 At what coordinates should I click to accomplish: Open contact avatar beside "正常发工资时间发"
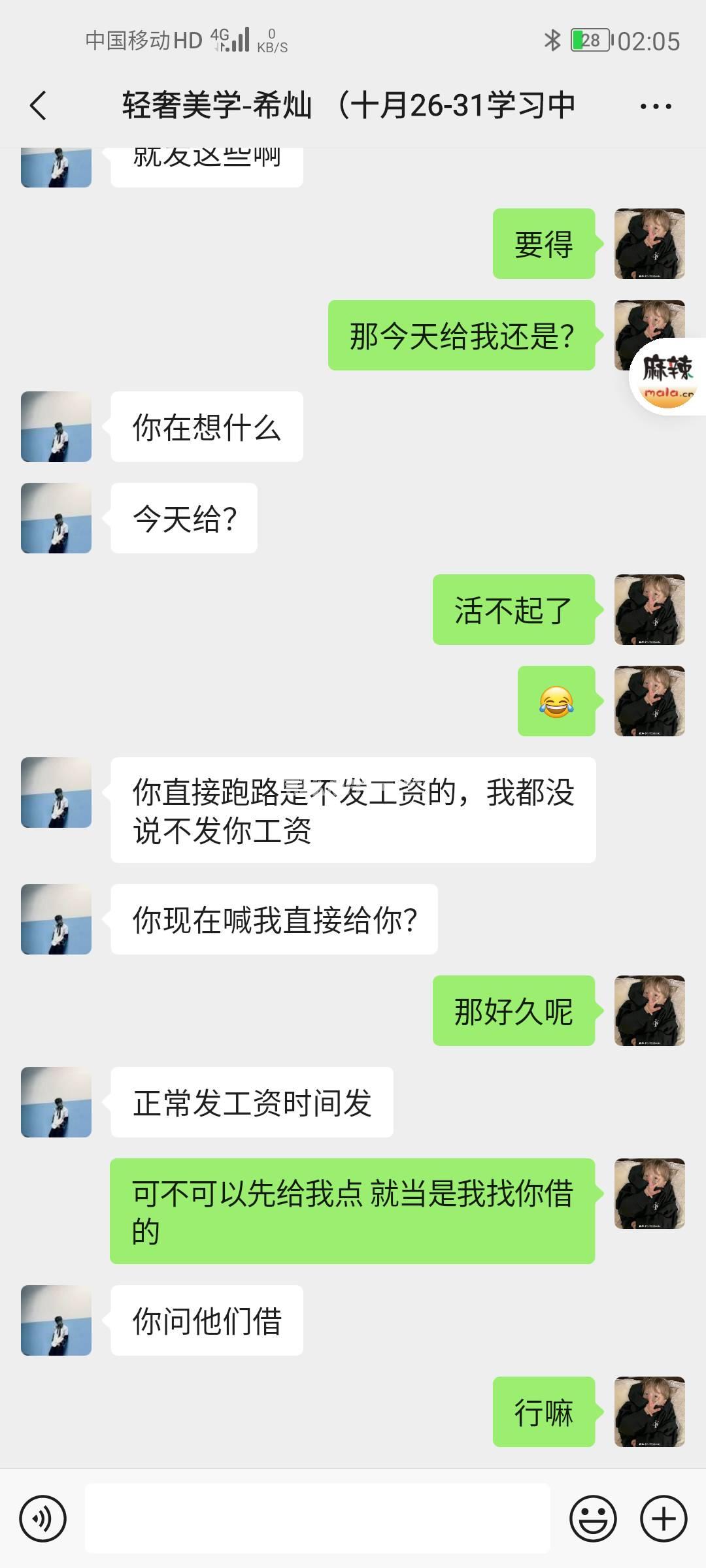pyautogui.click(x=56, y=1102)
